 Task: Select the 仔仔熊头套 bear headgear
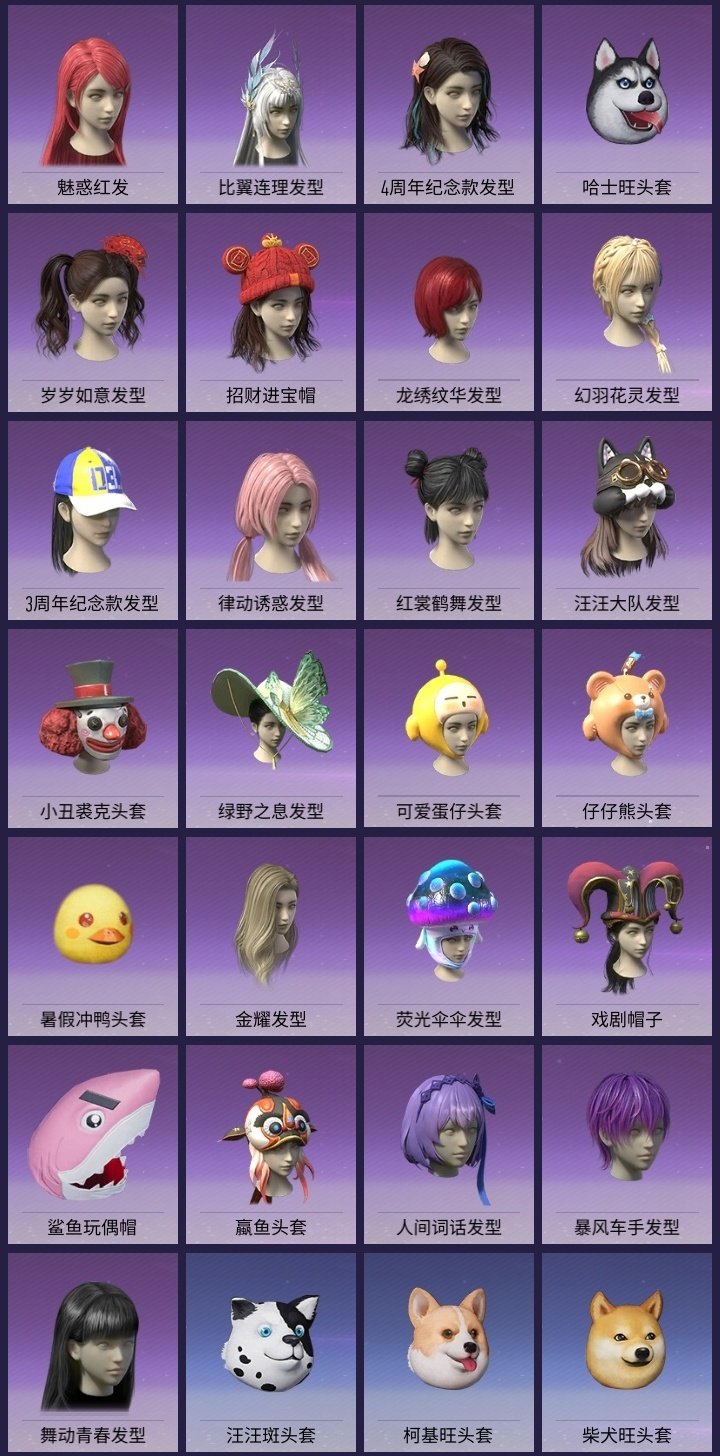[x=630, y=720]
